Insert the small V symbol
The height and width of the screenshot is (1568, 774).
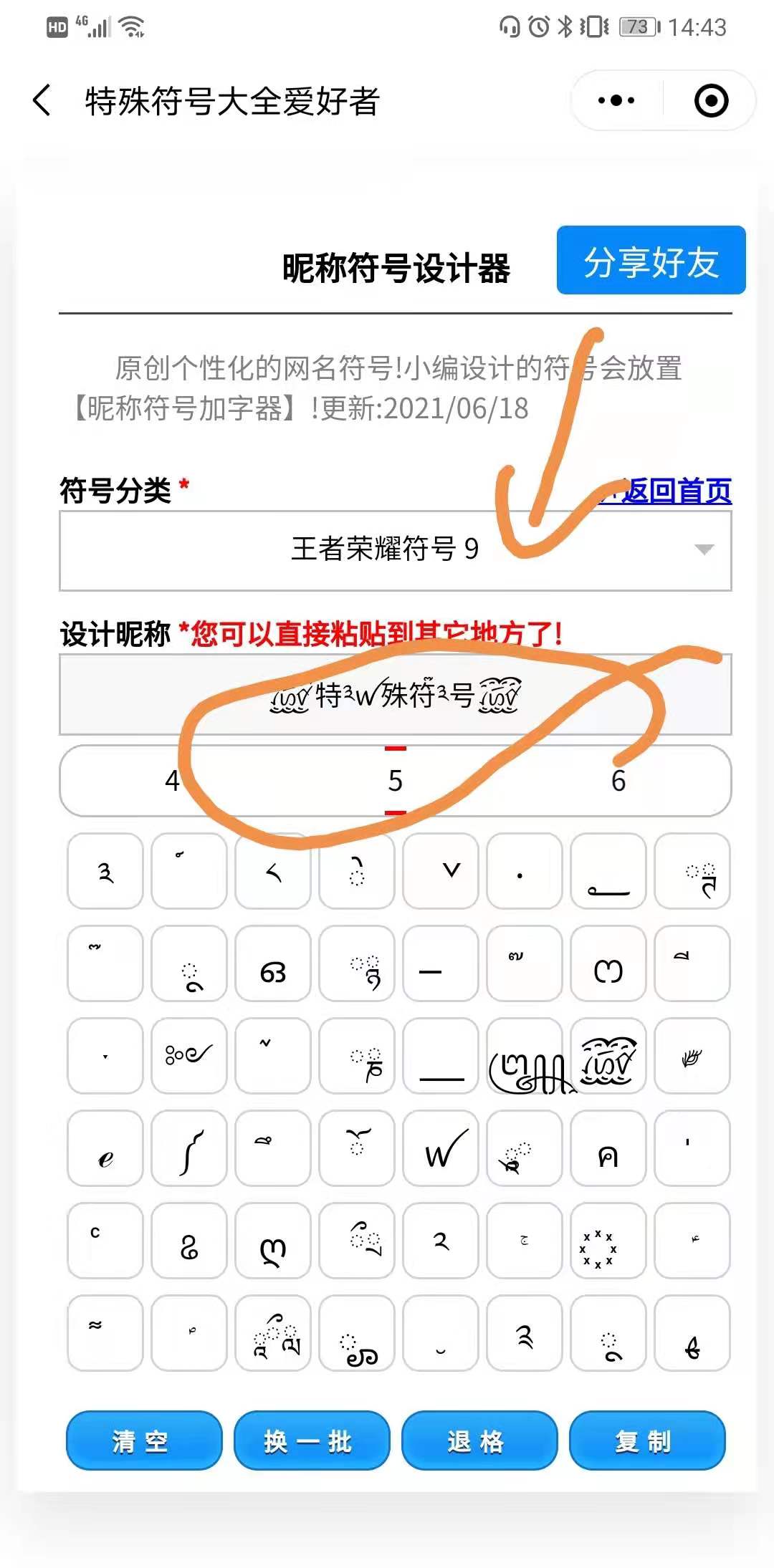[440, 871]
